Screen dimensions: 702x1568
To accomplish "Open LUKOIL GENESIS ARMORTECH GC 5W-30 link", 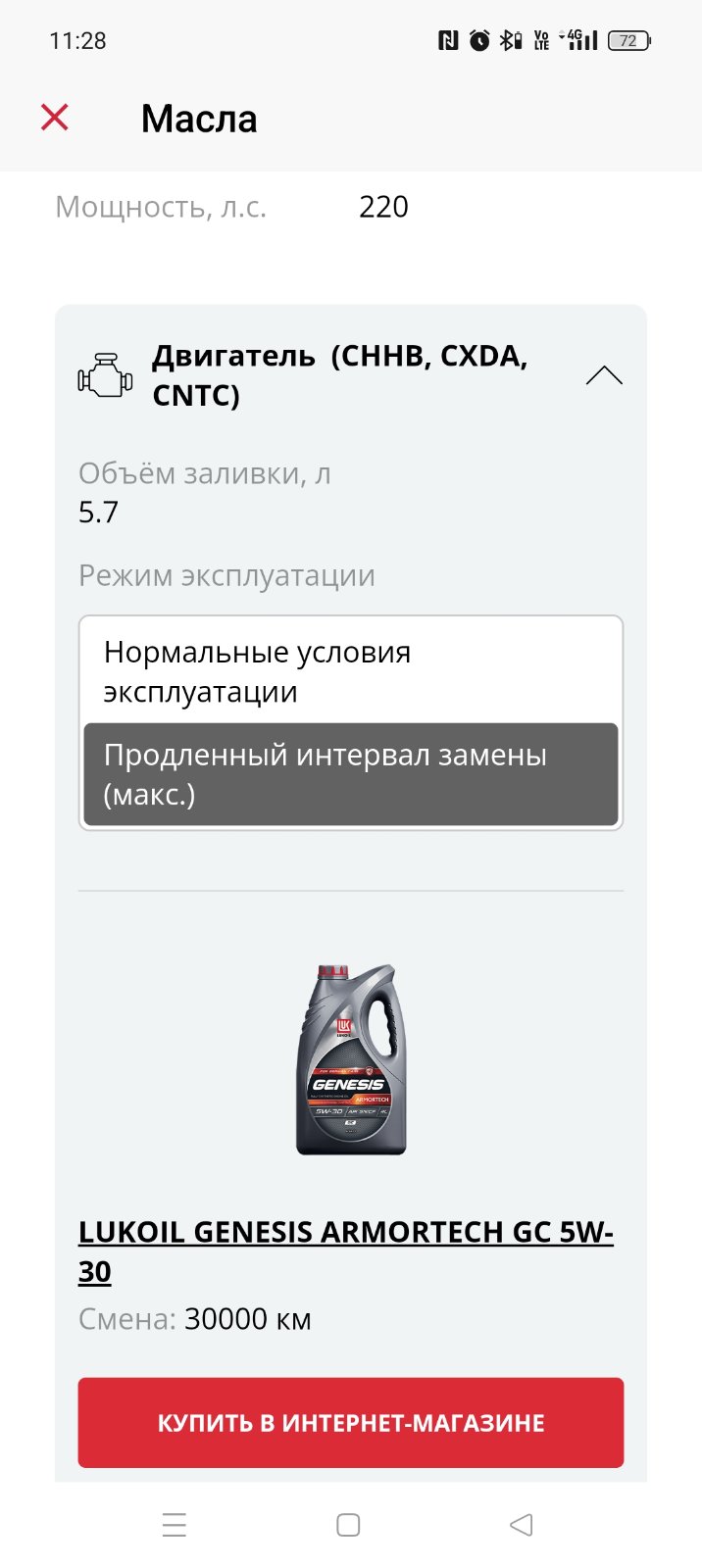I will pyautogui.click(x=346, y=1251).
